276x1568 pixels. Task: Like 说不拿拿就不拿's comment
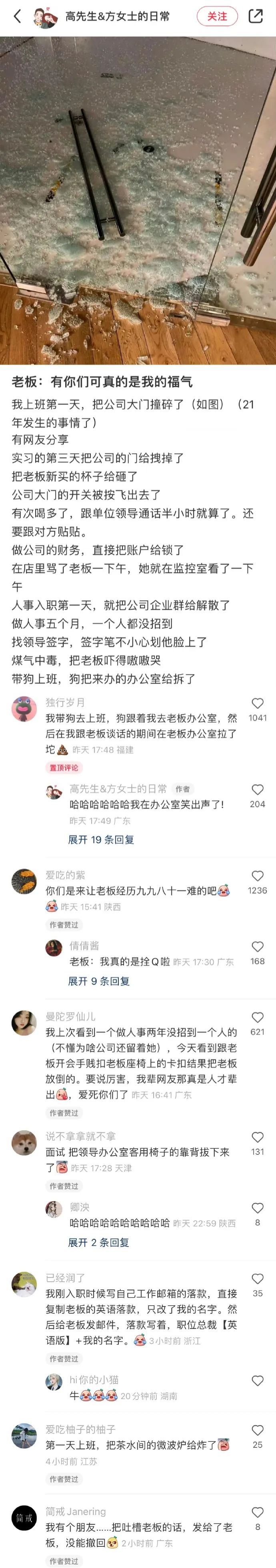click(257, 1137)
